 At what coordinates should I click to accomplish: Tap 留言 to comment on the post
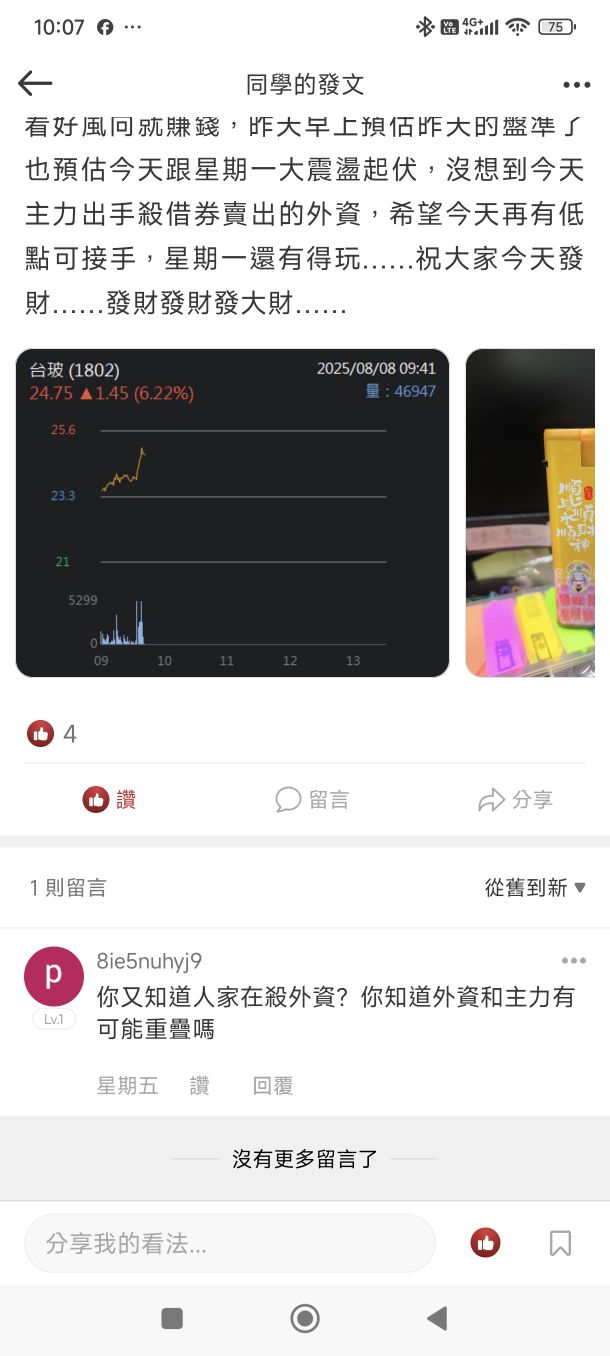click(x=312, y=799)
